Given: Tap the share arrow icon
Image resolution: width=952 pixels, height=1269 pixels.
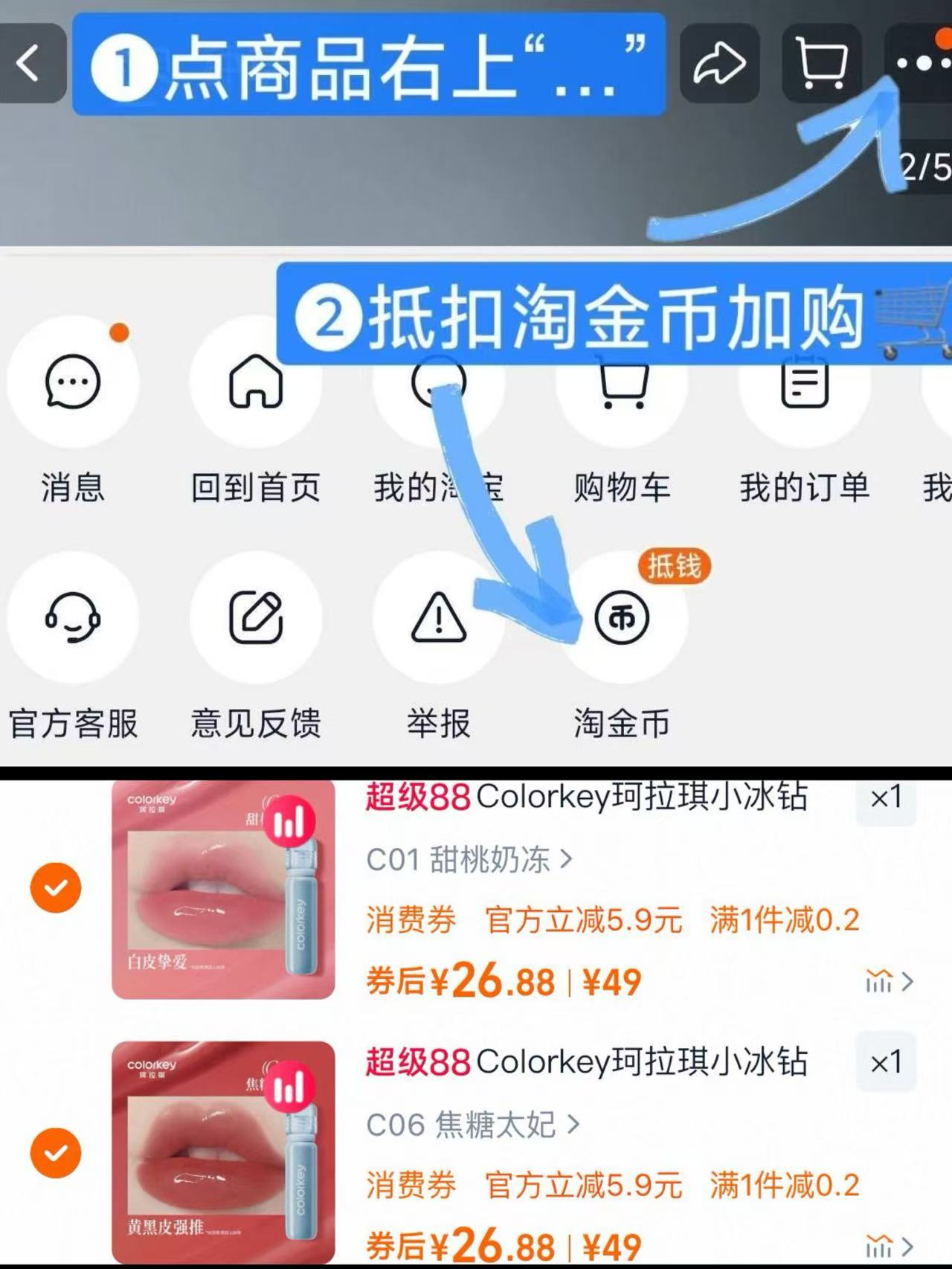Looking at the screenshot, I should [721, 63].
